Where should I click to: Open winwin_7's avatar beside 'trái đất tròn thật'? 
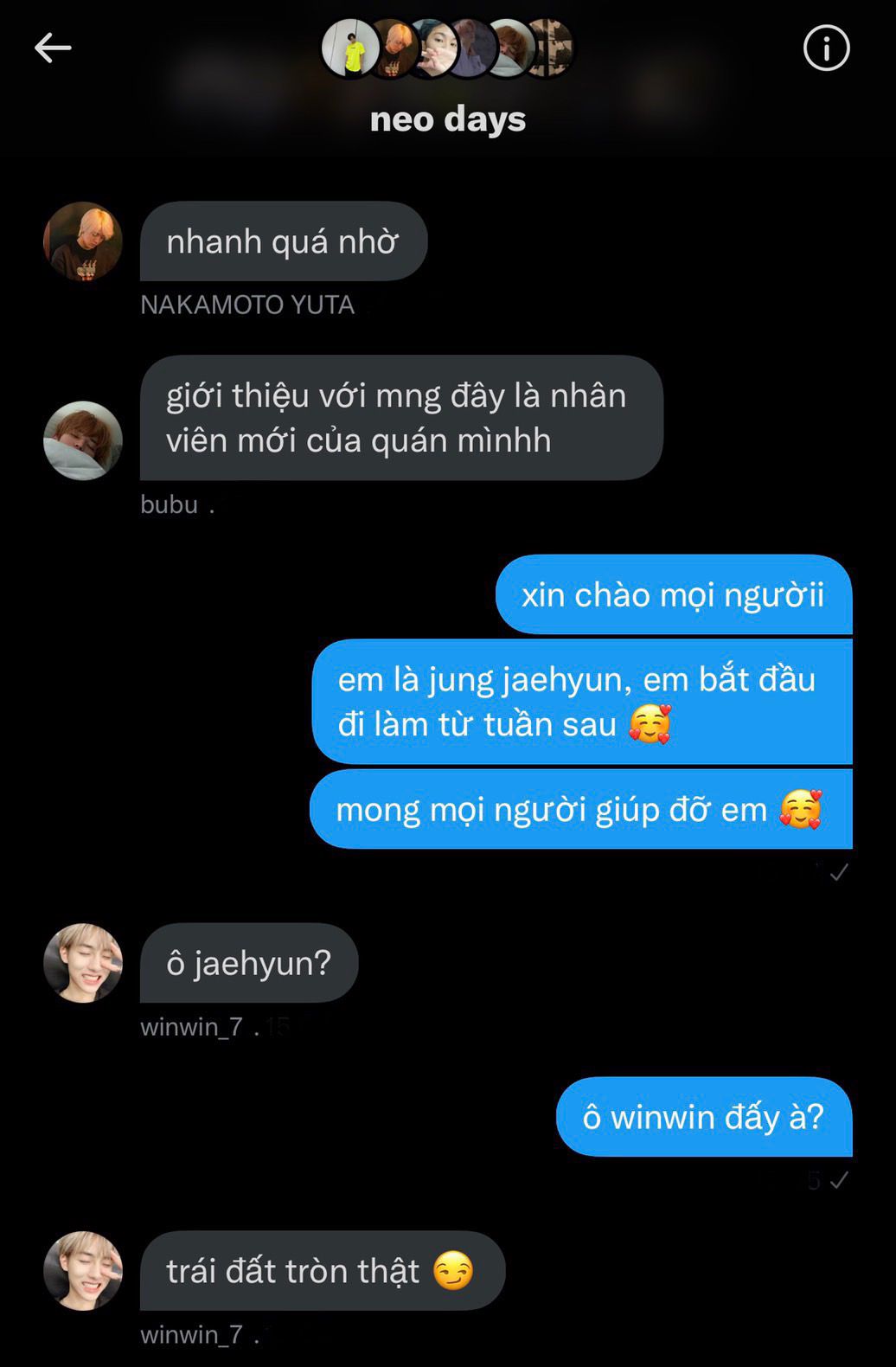(x=83, y=1271)
